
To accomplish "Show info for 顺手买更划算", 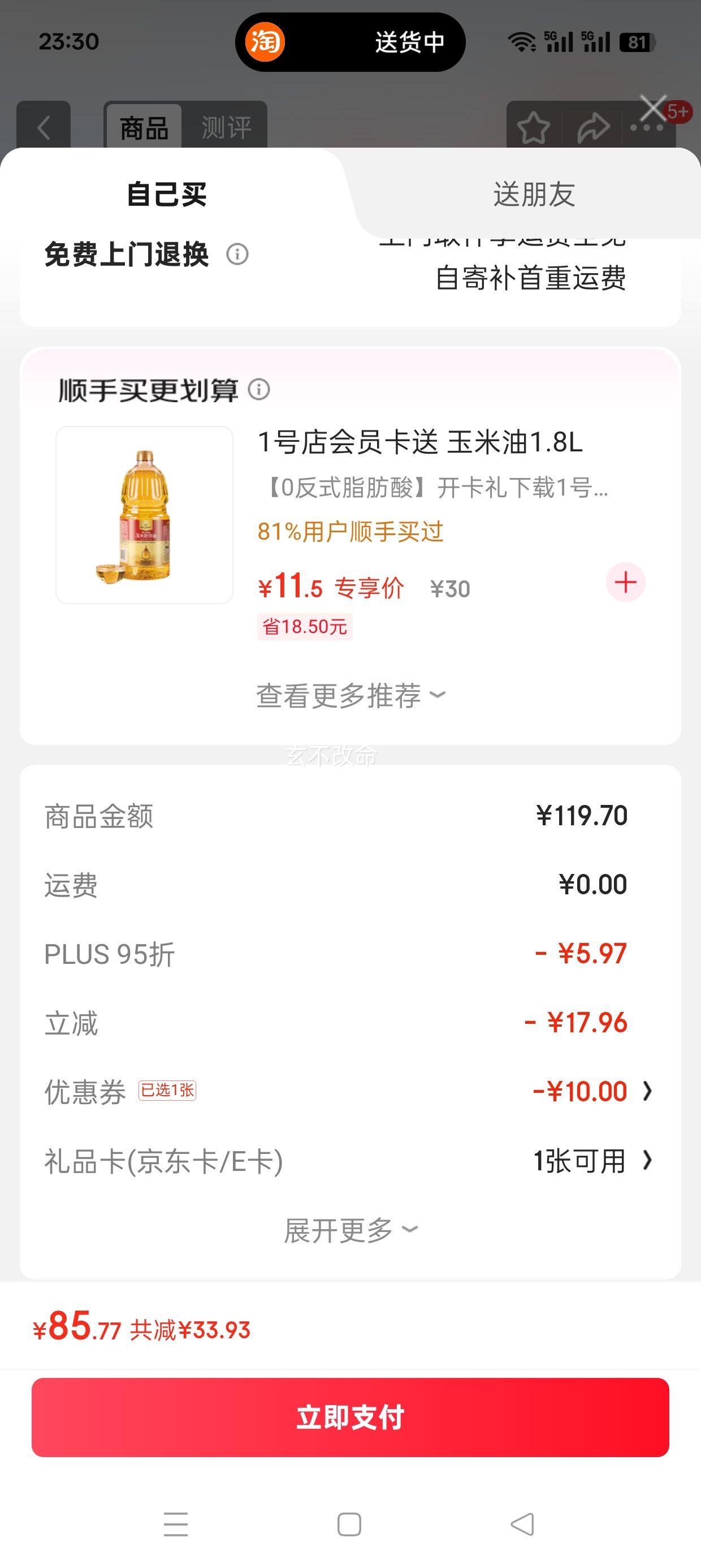I will point(259,389).
